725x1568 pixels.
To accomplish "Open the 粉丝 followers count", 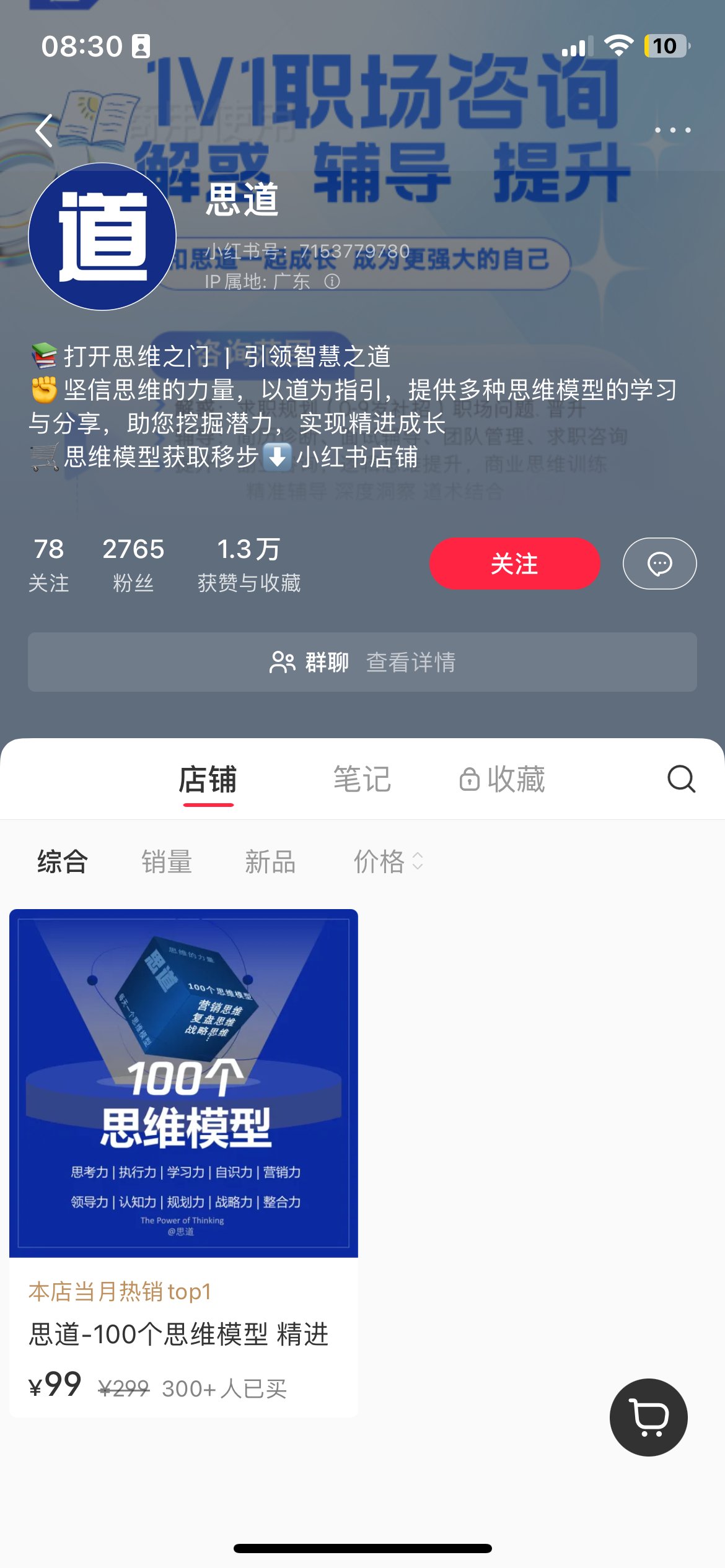I will click(133, 564).
